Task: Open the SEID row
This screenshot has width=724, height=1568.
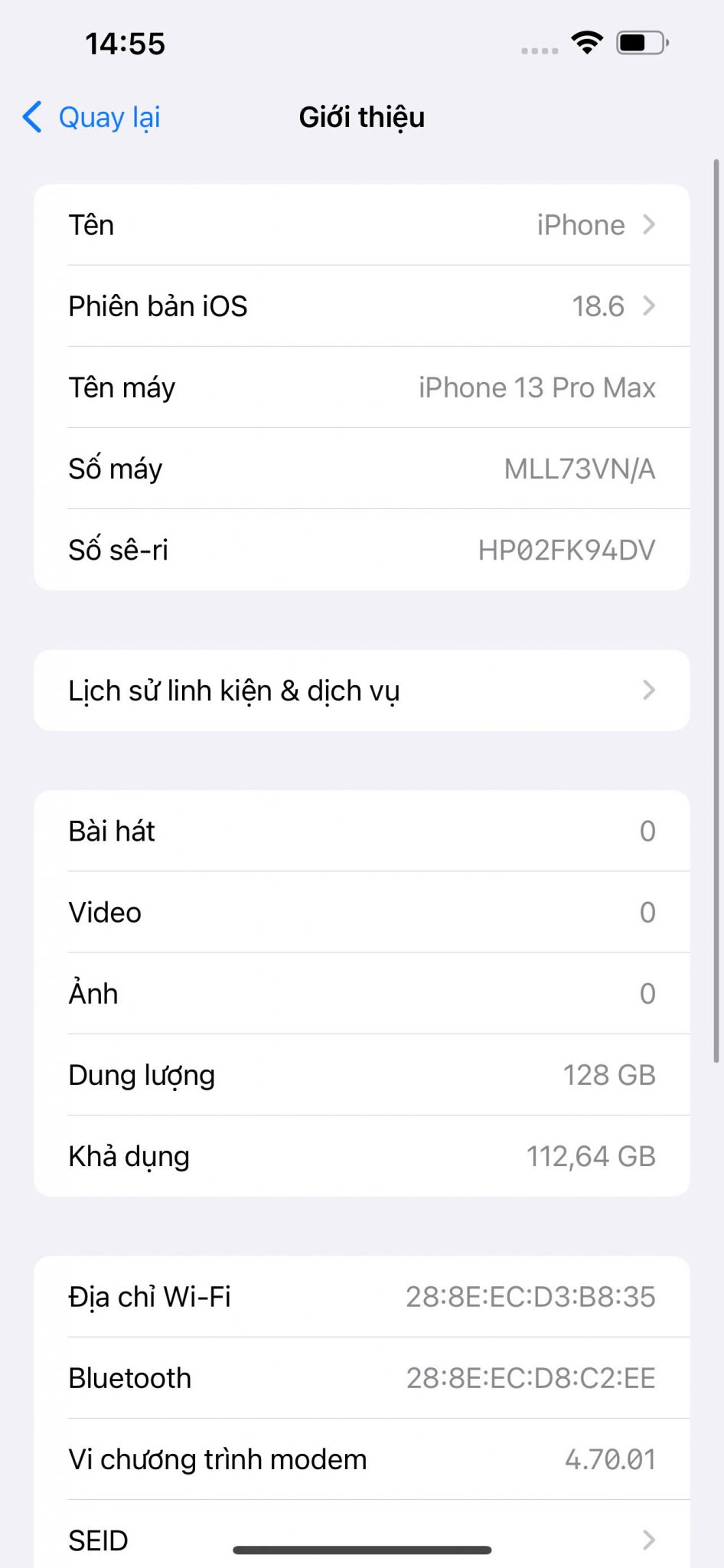Action: [x=362, y=1535]
